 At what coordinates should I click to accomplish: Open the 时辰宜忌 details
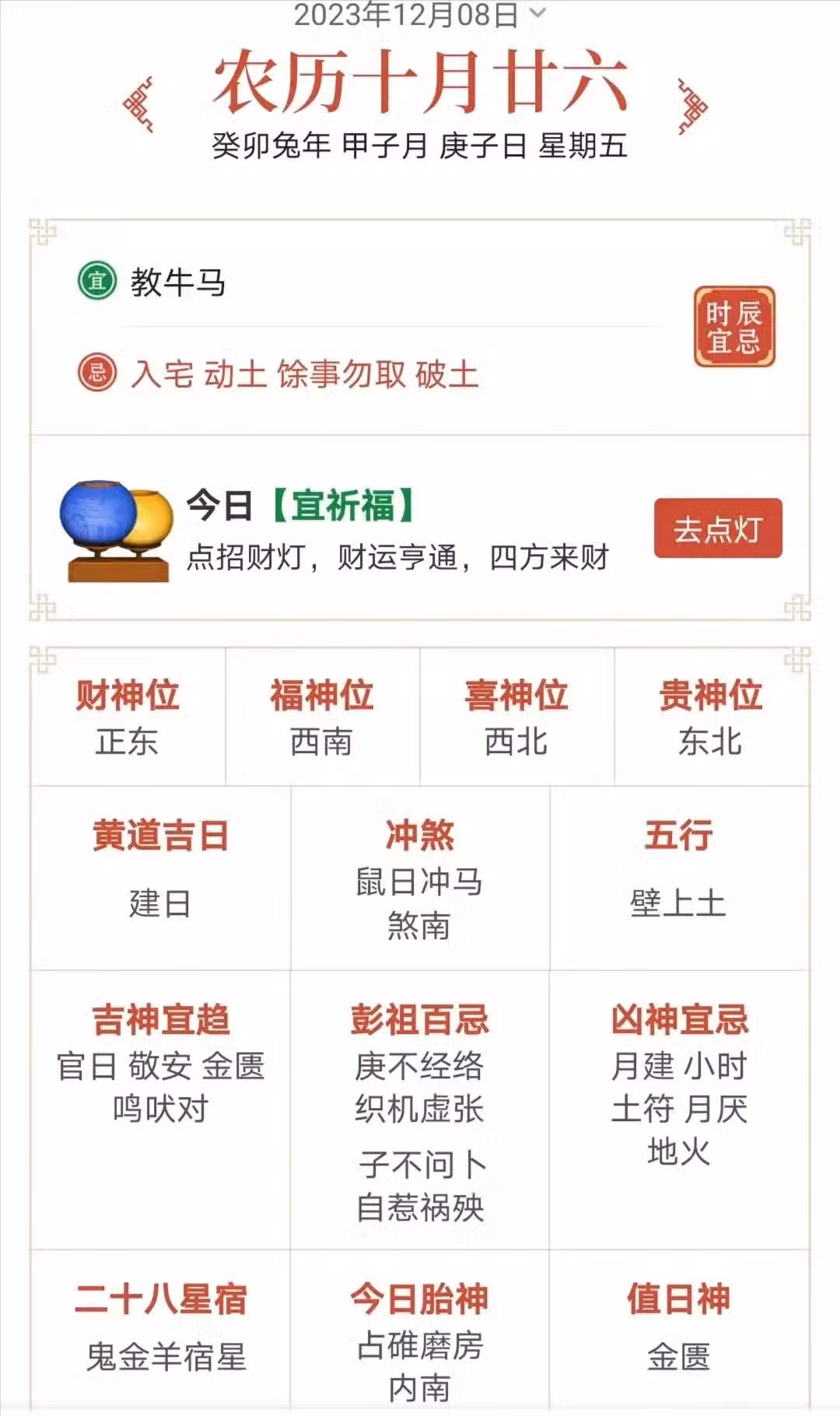(733, 327)
